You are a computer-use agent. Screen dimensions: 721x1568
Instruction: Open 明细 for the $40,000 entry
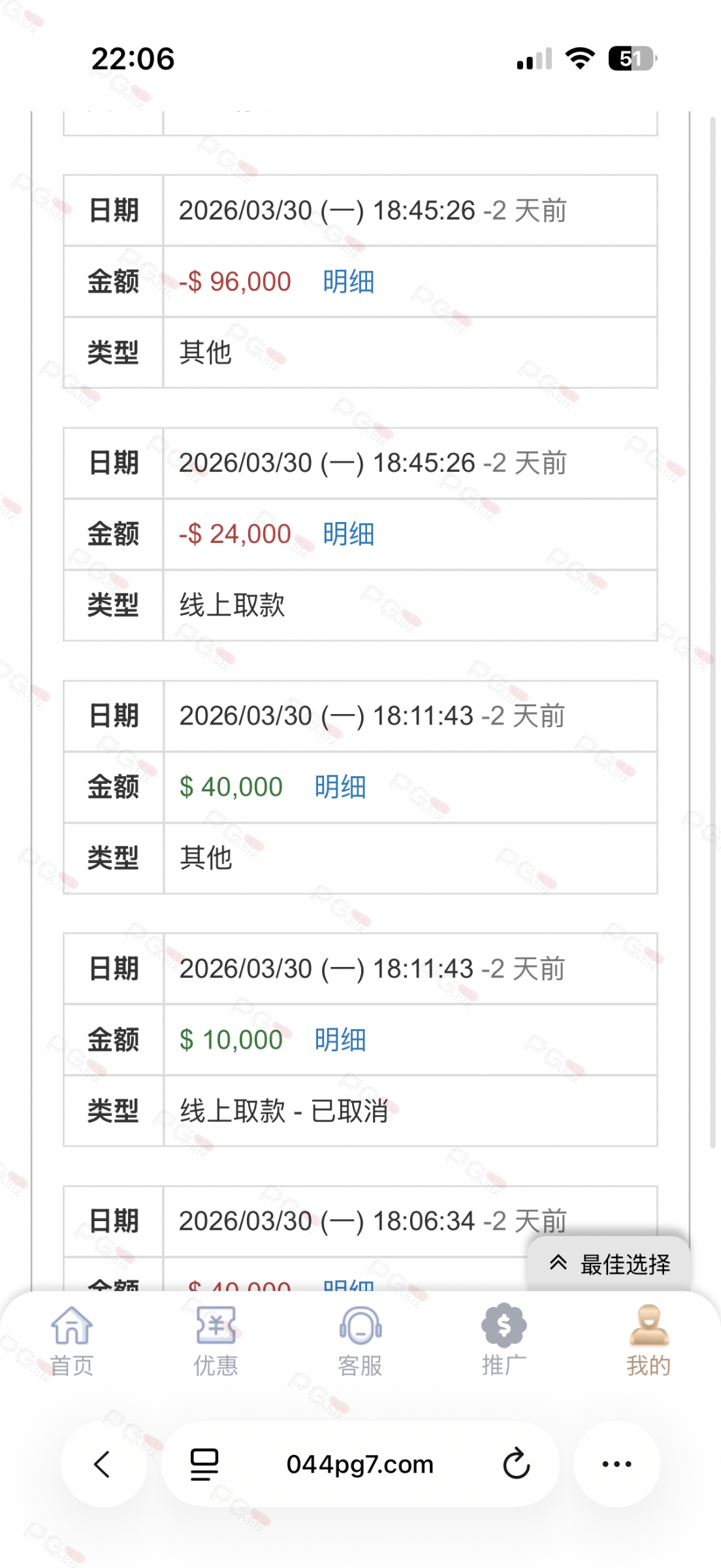click(x=340, y=787)
